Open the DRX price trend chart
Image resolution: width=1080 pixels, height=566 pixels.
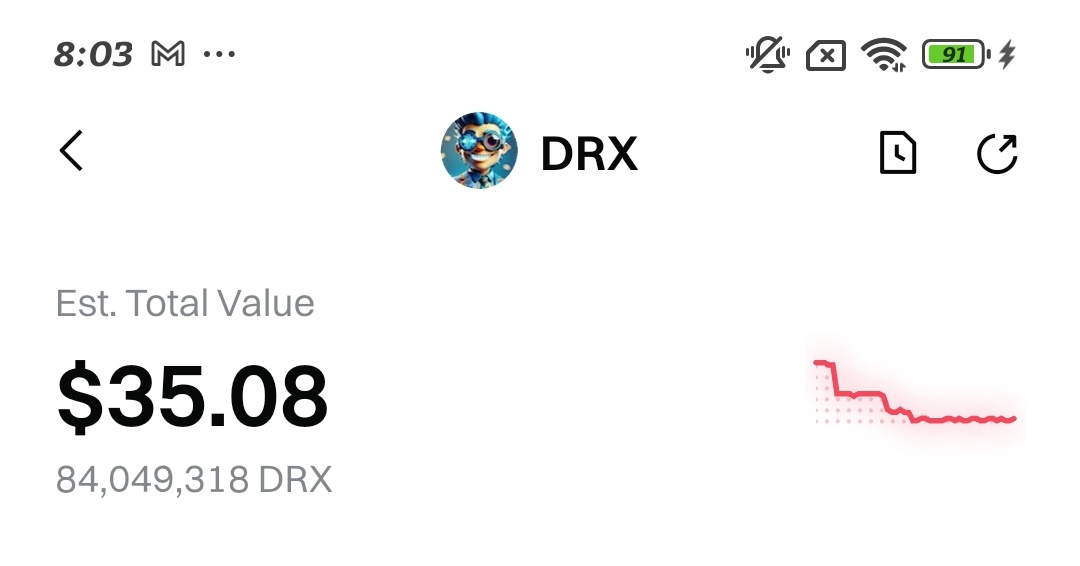(x=915, y=395)
